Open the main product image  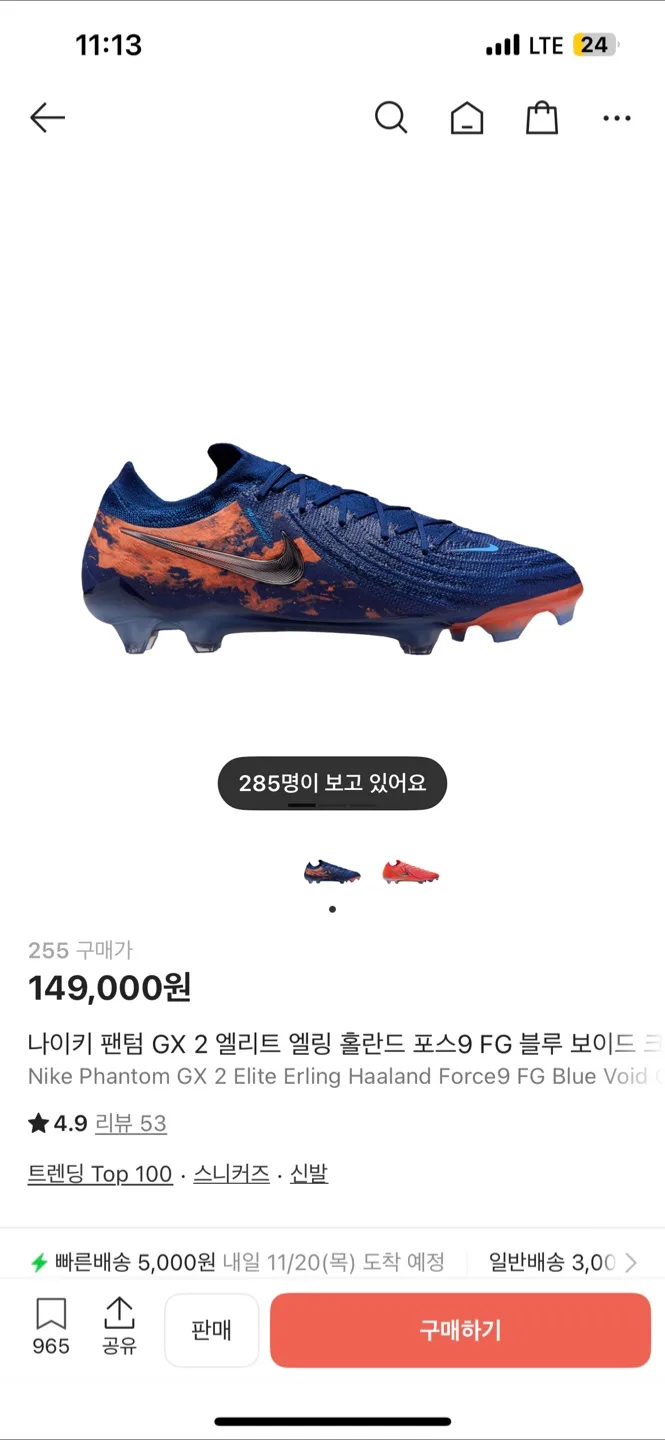[332, 550]
